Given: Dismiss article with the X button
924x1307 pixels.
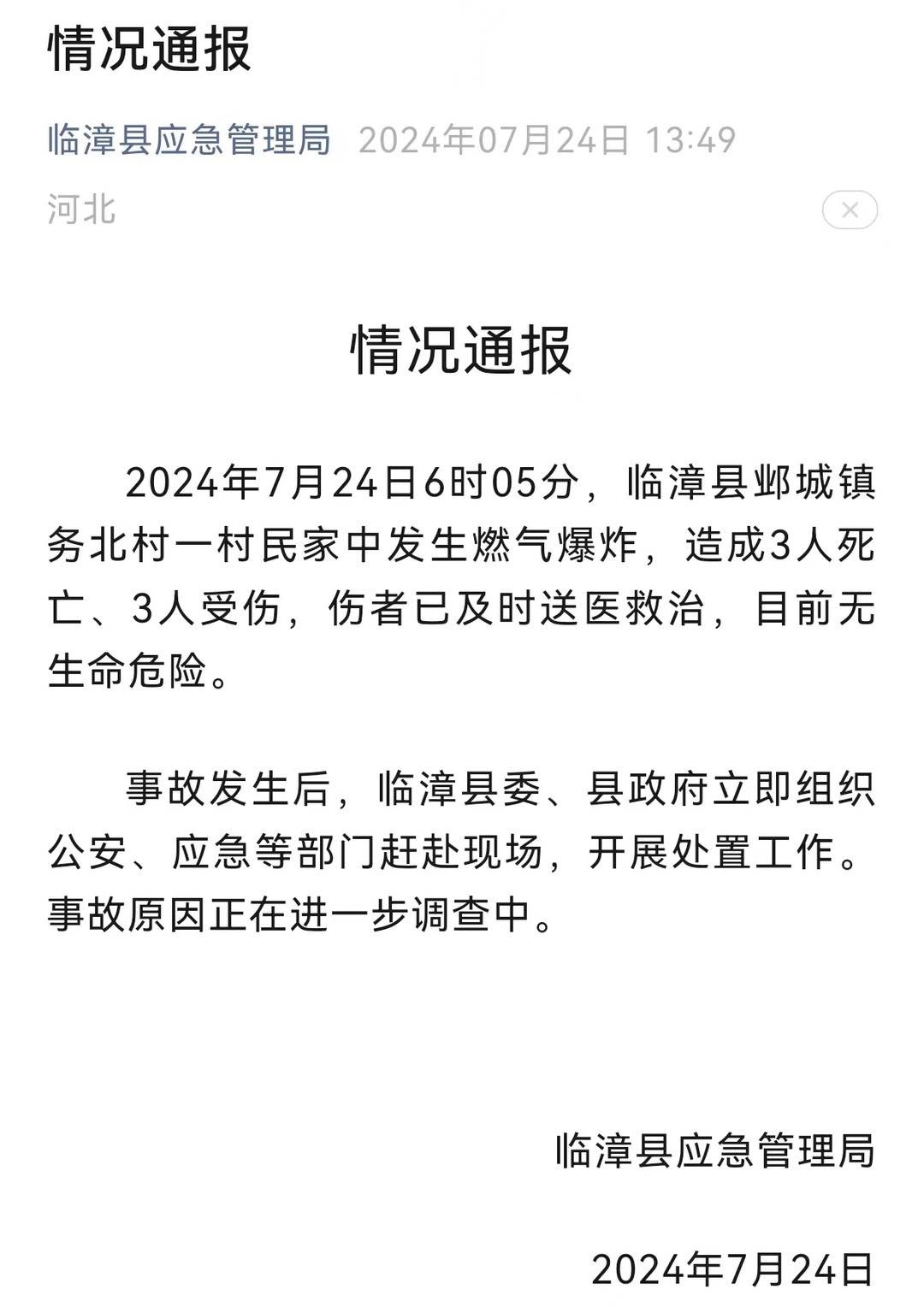Looking at the screenshot, I should point(850,210).
